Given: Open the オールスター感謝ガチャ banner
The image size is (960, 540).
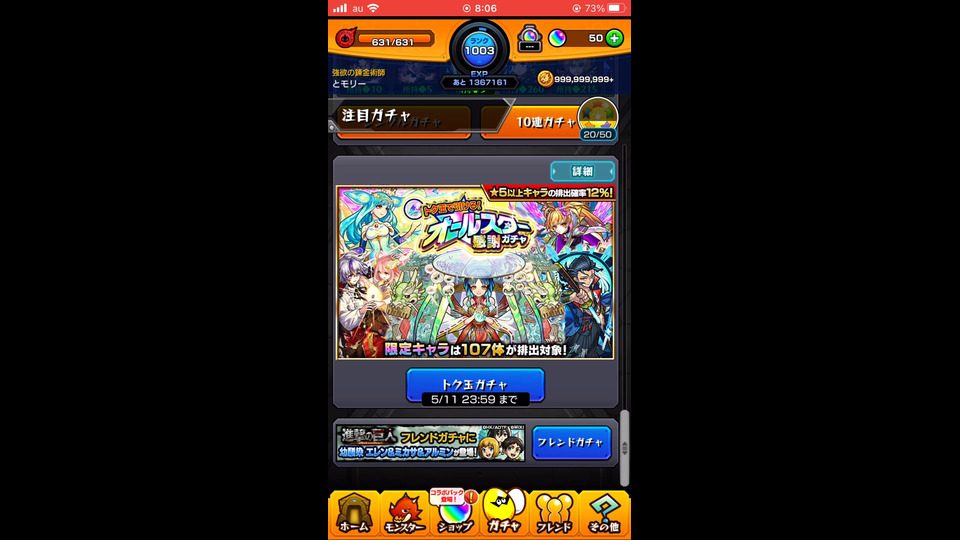Looking at the screenshot, I should tap(475, 272).
